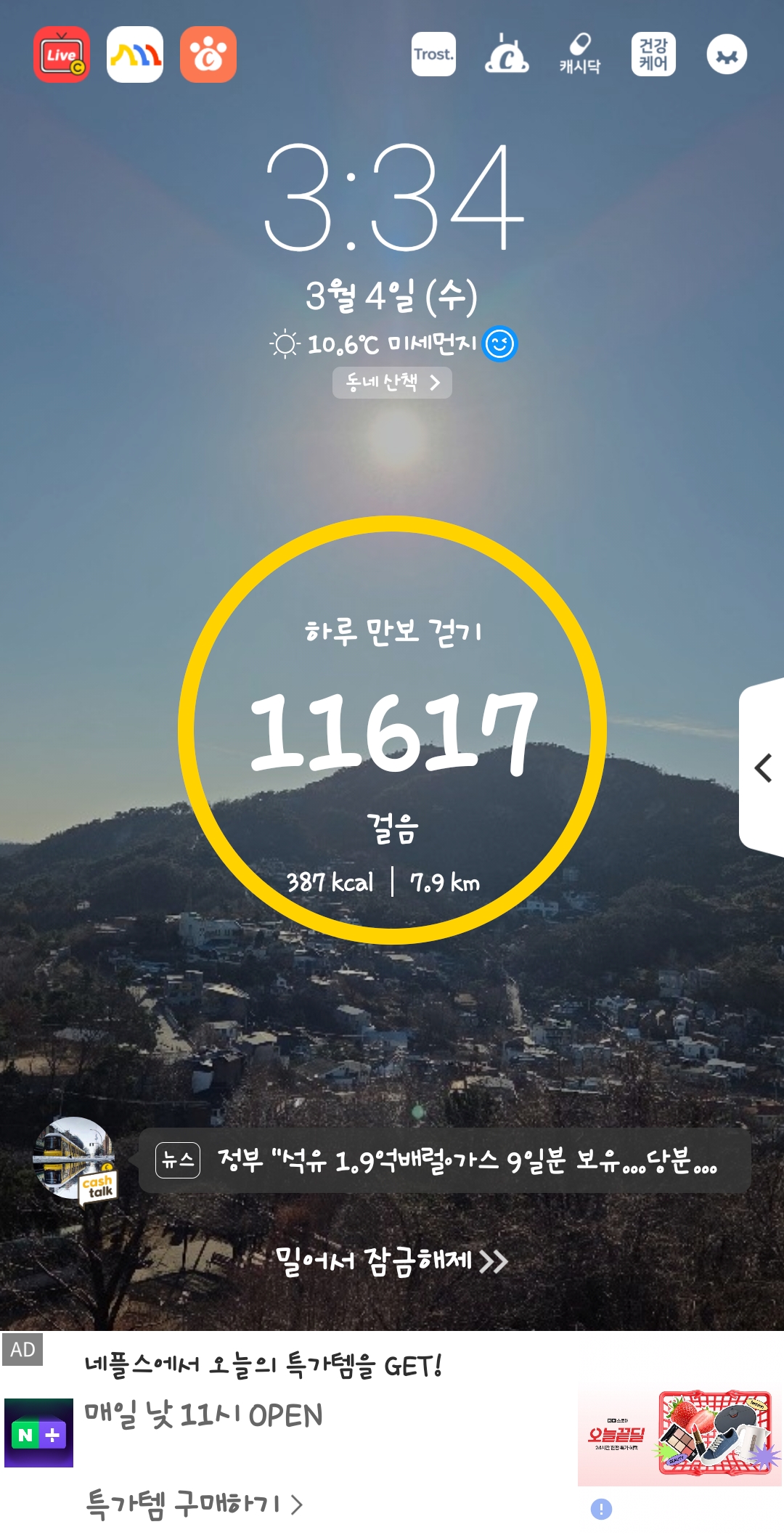Open the ad info exclamation icon
Viewport: 784px width, 1535px height.
point(601,1509)
